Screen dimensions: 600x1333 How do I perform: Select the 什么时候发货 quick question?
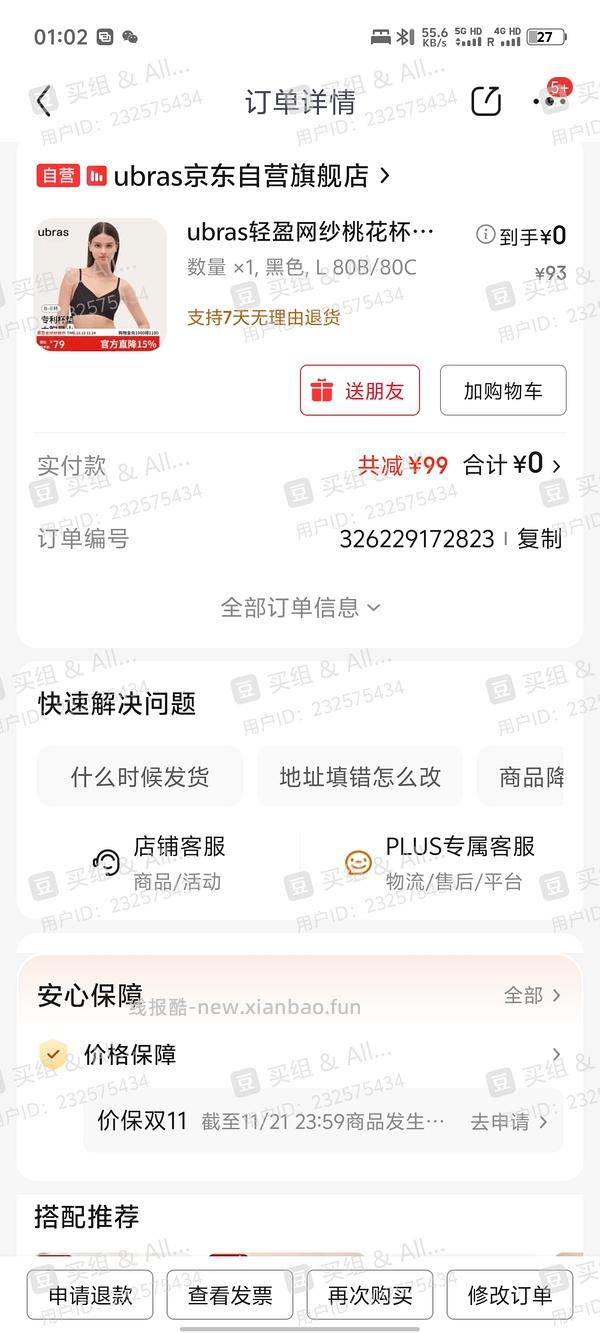pyautogui.click(x=140, y=777)
